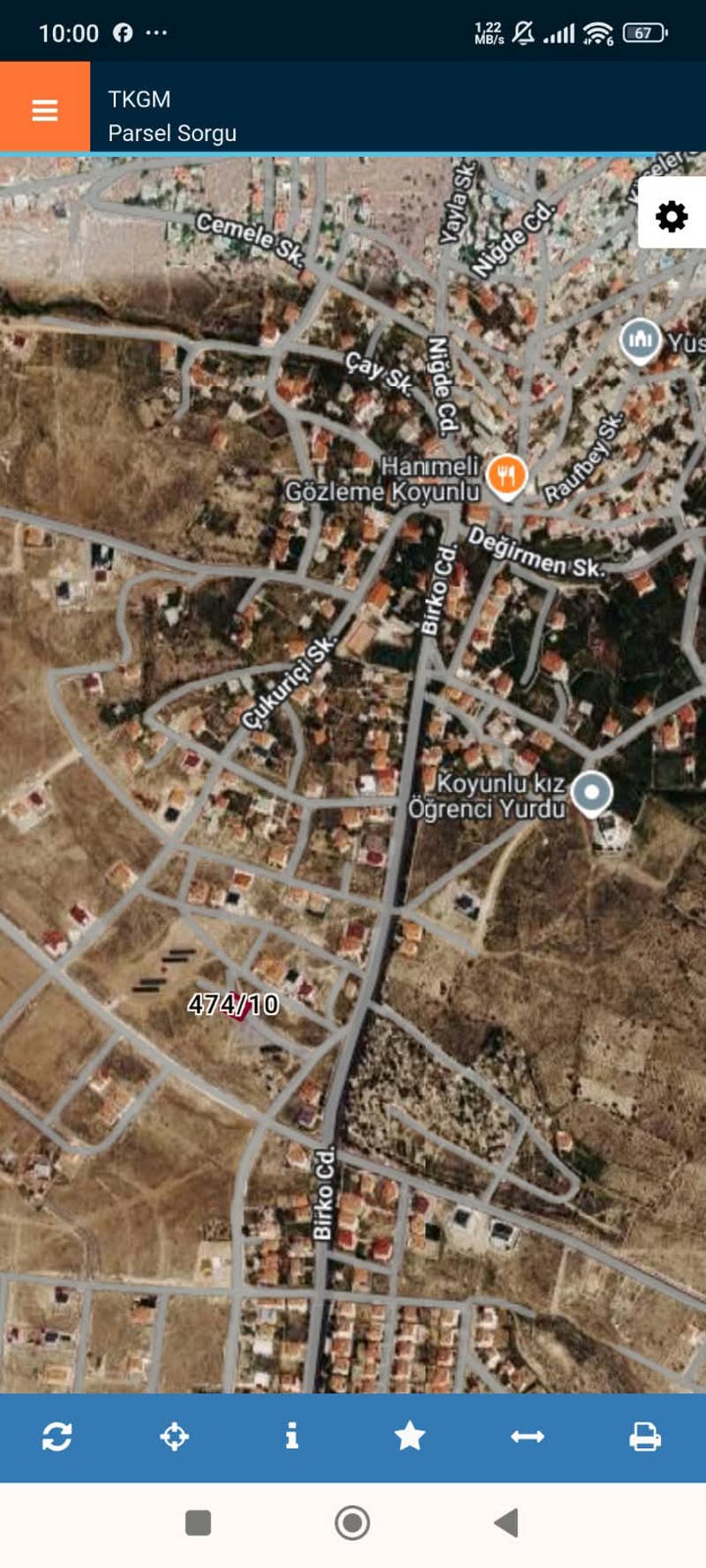Tap the refresh icon in bottom toolbar
Viewport: 706px width, 1568px height.
[57, 1436]
